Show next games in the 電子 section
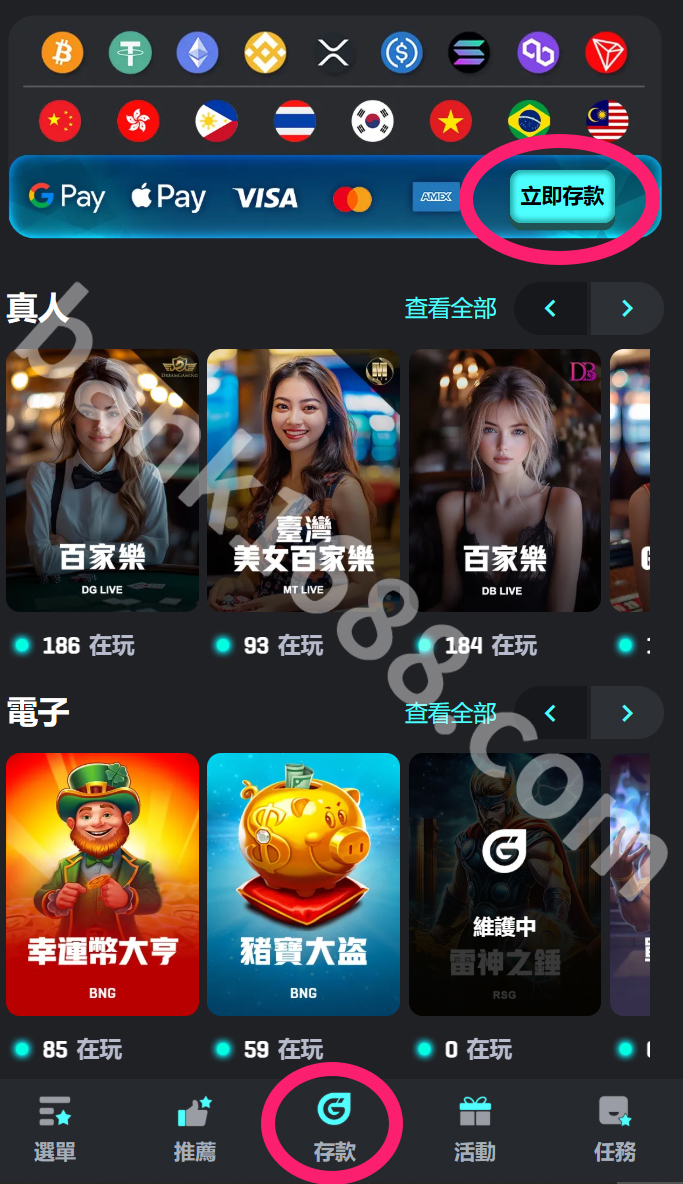Screen dimensions: 683x1184 [x=627, y=713]
